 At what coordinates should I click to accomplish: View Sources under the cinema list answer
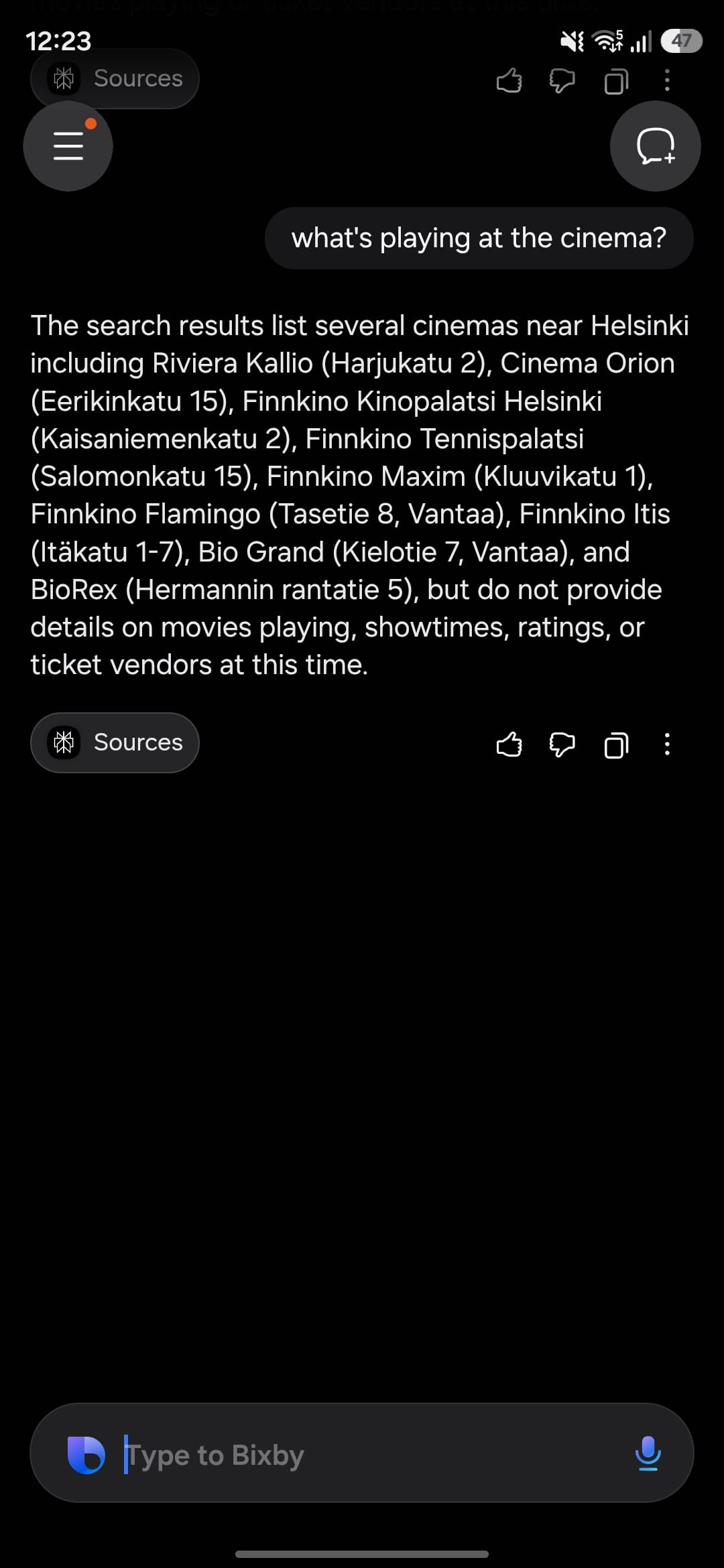115,742
